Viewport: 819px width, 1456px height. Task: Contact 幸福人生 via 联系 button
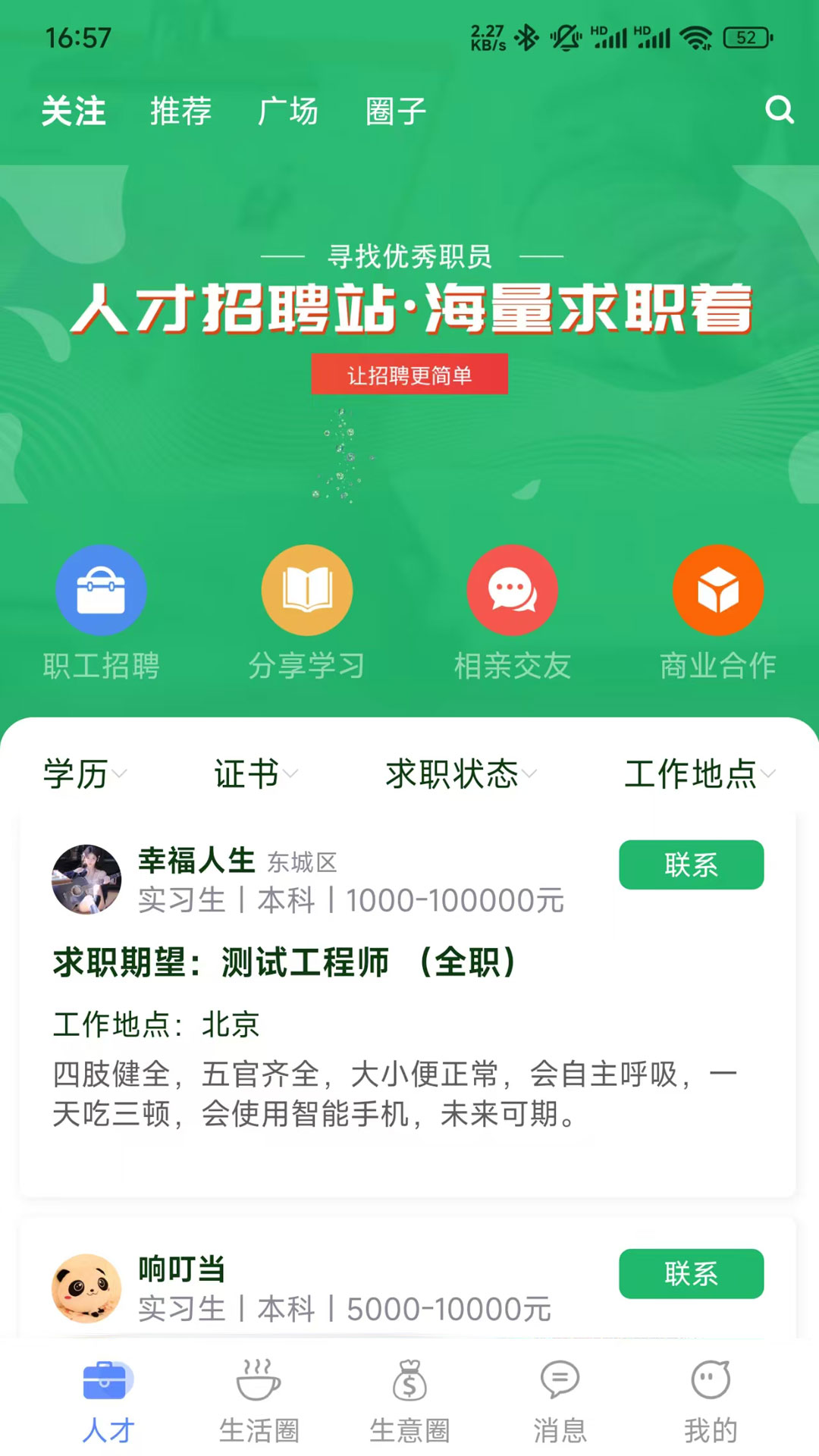pos(691,864)
